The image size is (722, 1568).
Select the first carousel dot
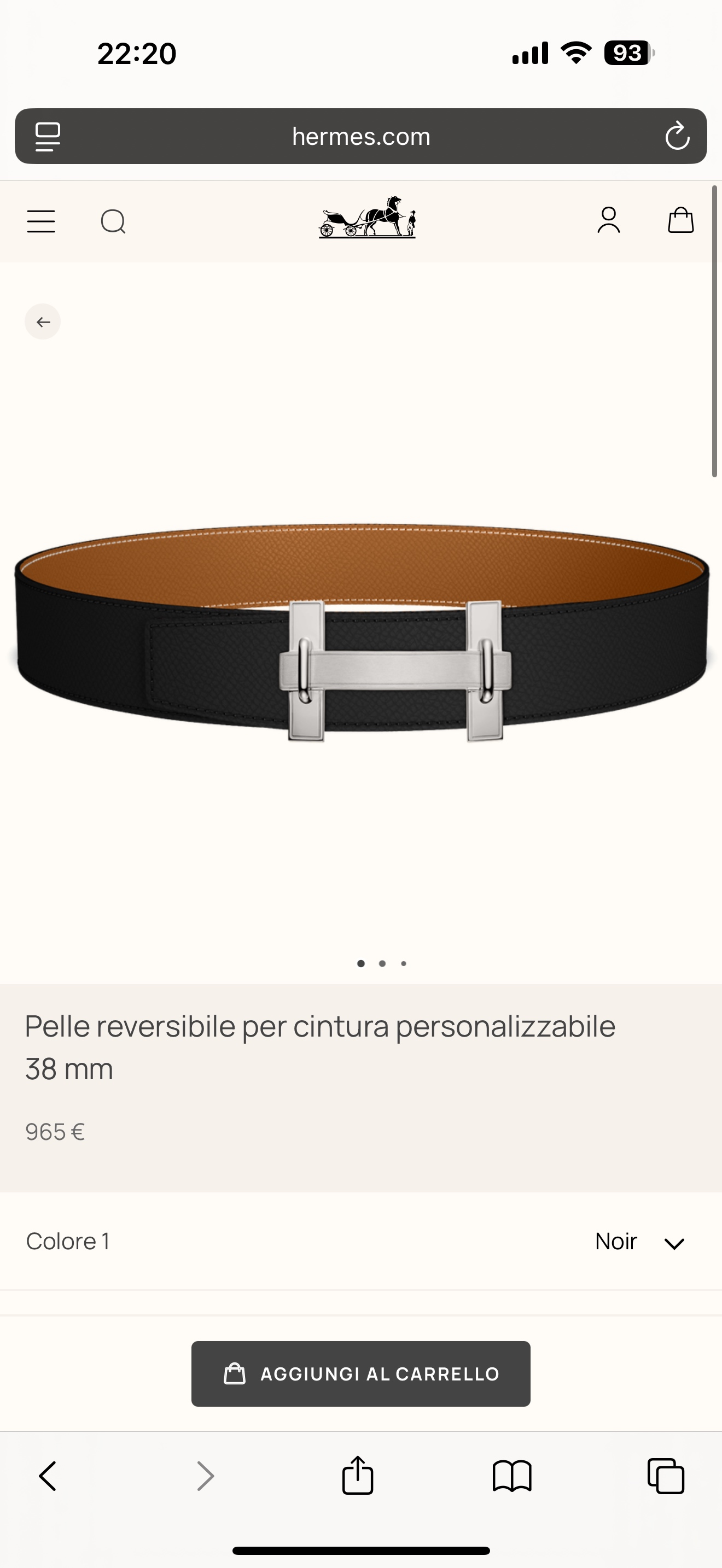[x=360, y=963]
